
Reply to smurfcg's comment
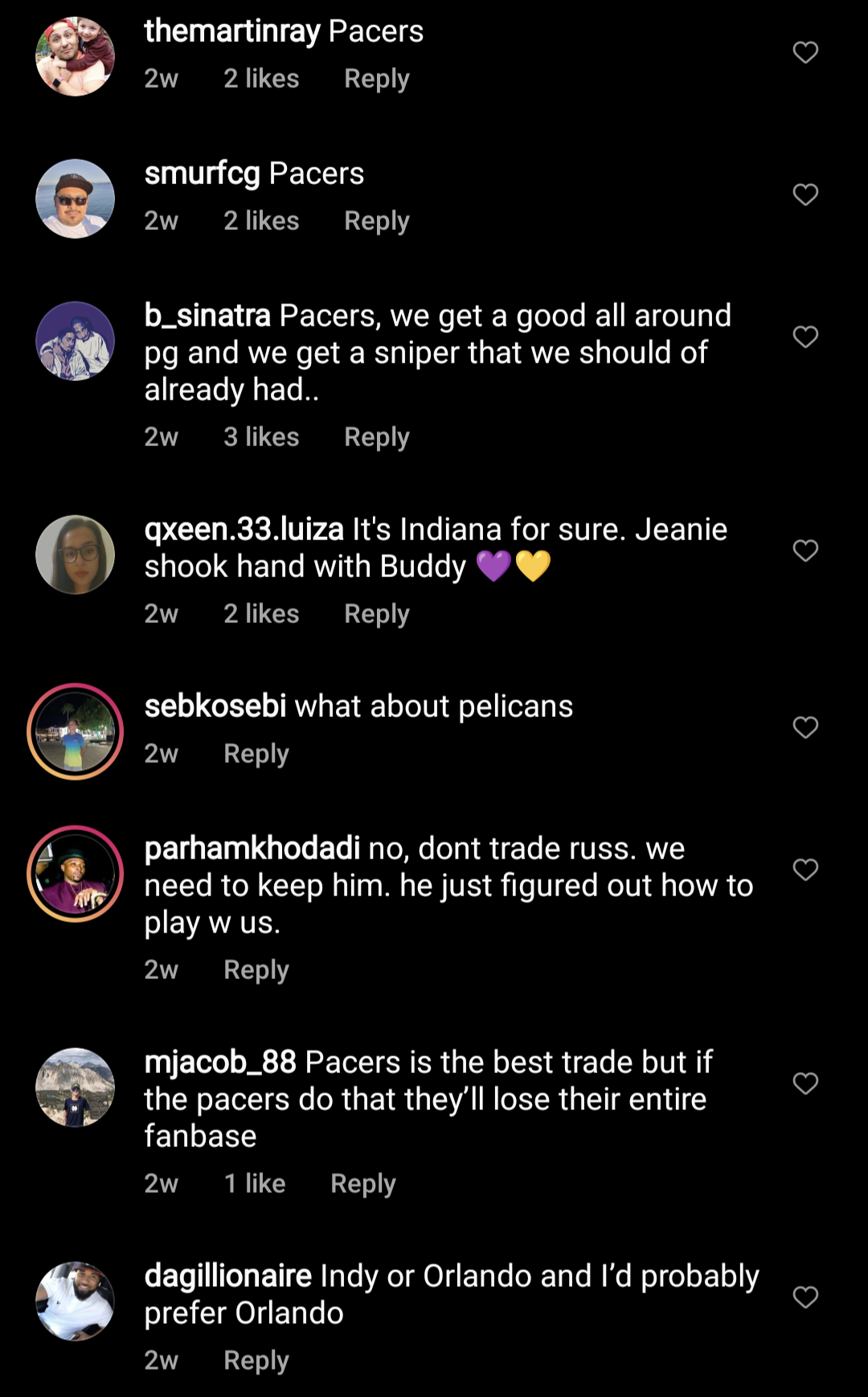(x=376, y=221)
